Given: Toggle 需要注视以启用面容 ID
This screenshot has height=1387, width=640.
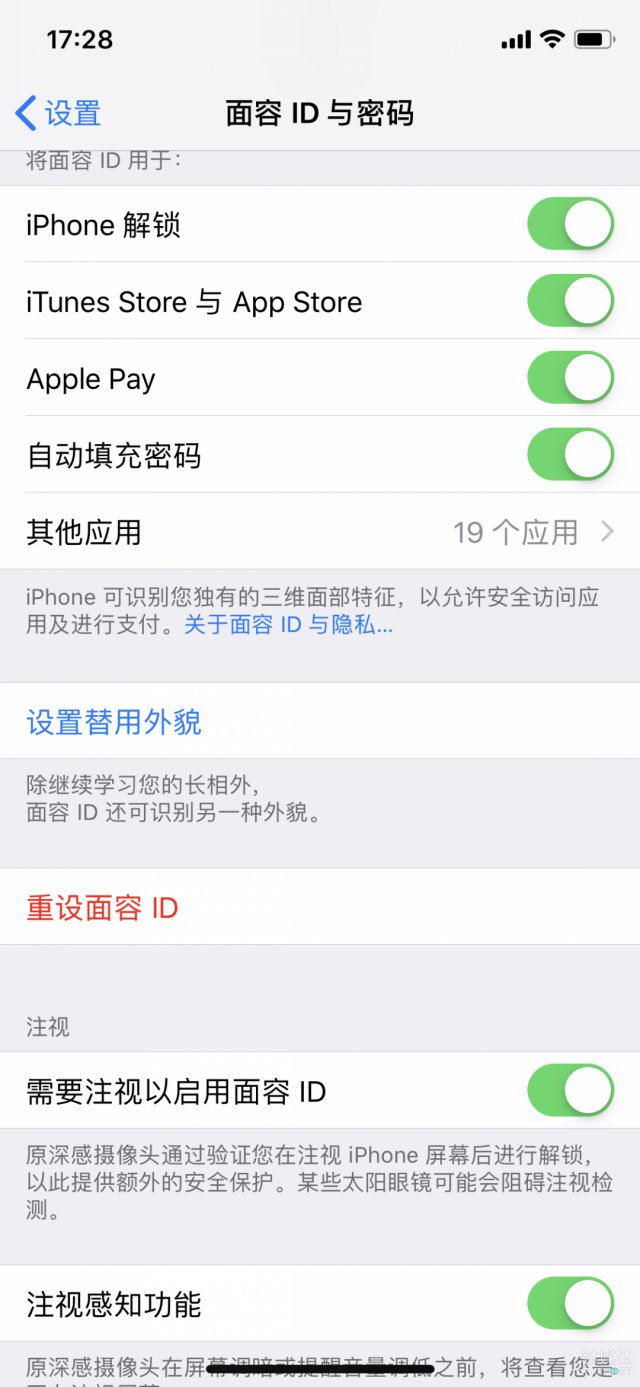Looking at the screenshot, I should 570,1090.
